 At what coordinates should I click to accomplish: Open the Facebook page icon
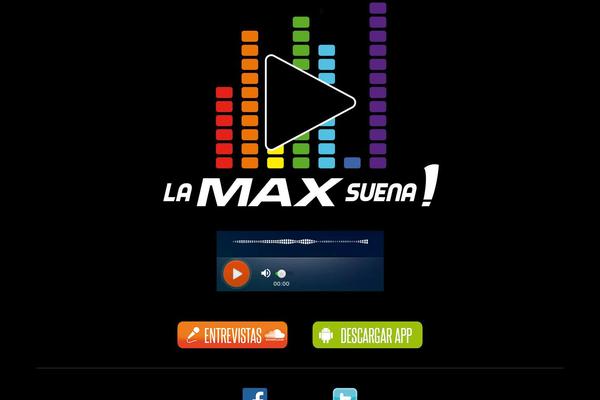255,395
